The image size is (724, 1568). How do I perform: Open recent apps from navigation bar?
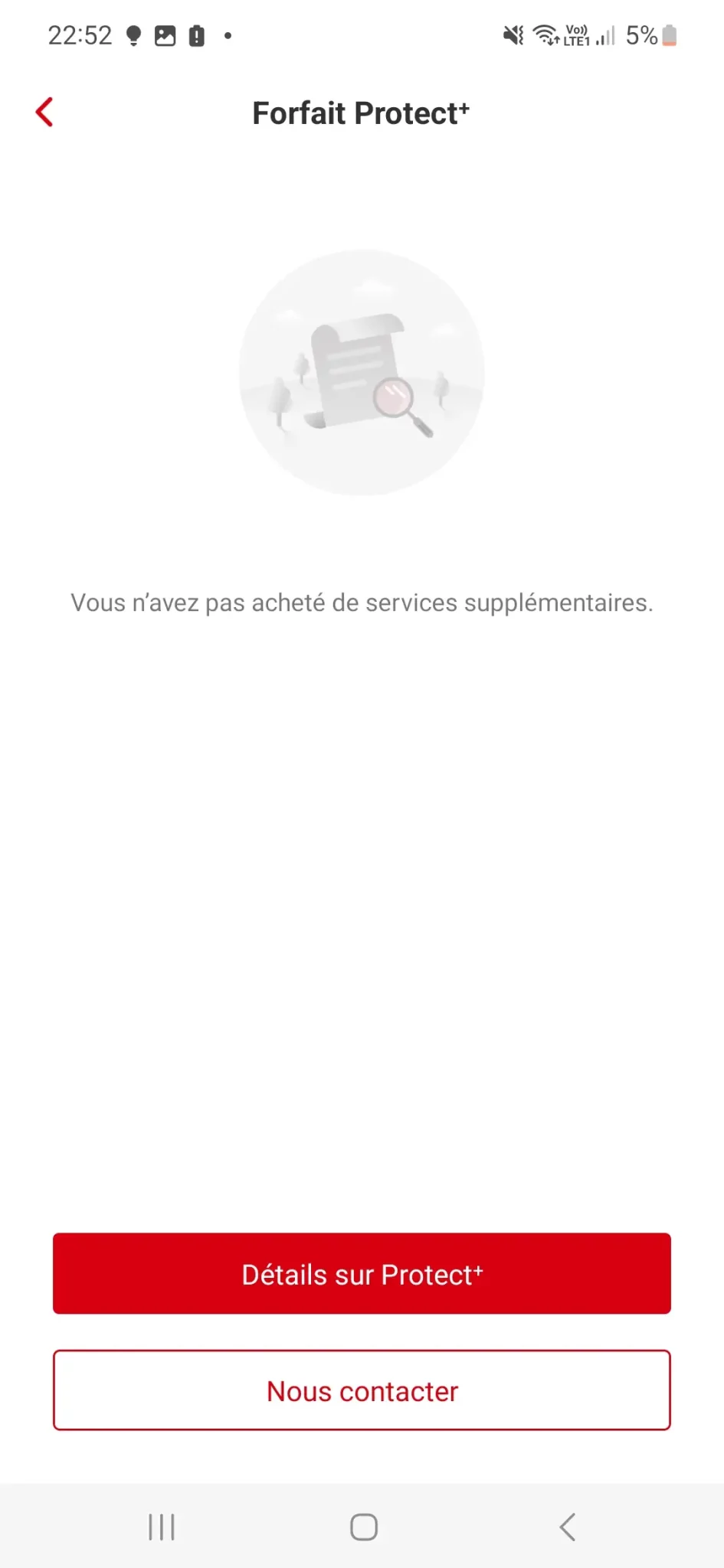(162, 1527)
